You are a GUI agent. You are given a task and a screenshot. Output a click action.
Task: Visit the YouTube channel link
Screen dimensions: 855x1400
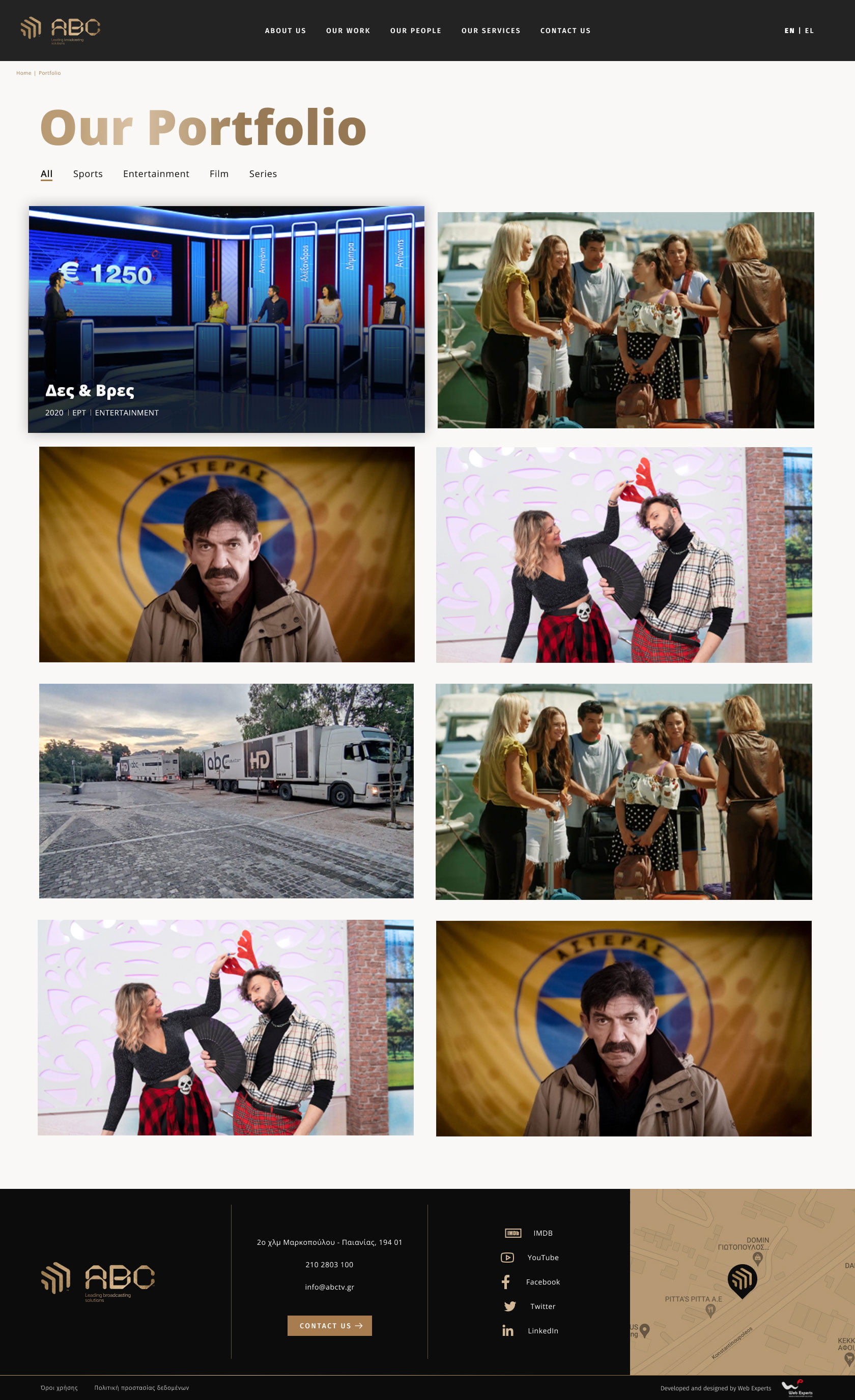pyautogui.click(x=543, y=1258)
